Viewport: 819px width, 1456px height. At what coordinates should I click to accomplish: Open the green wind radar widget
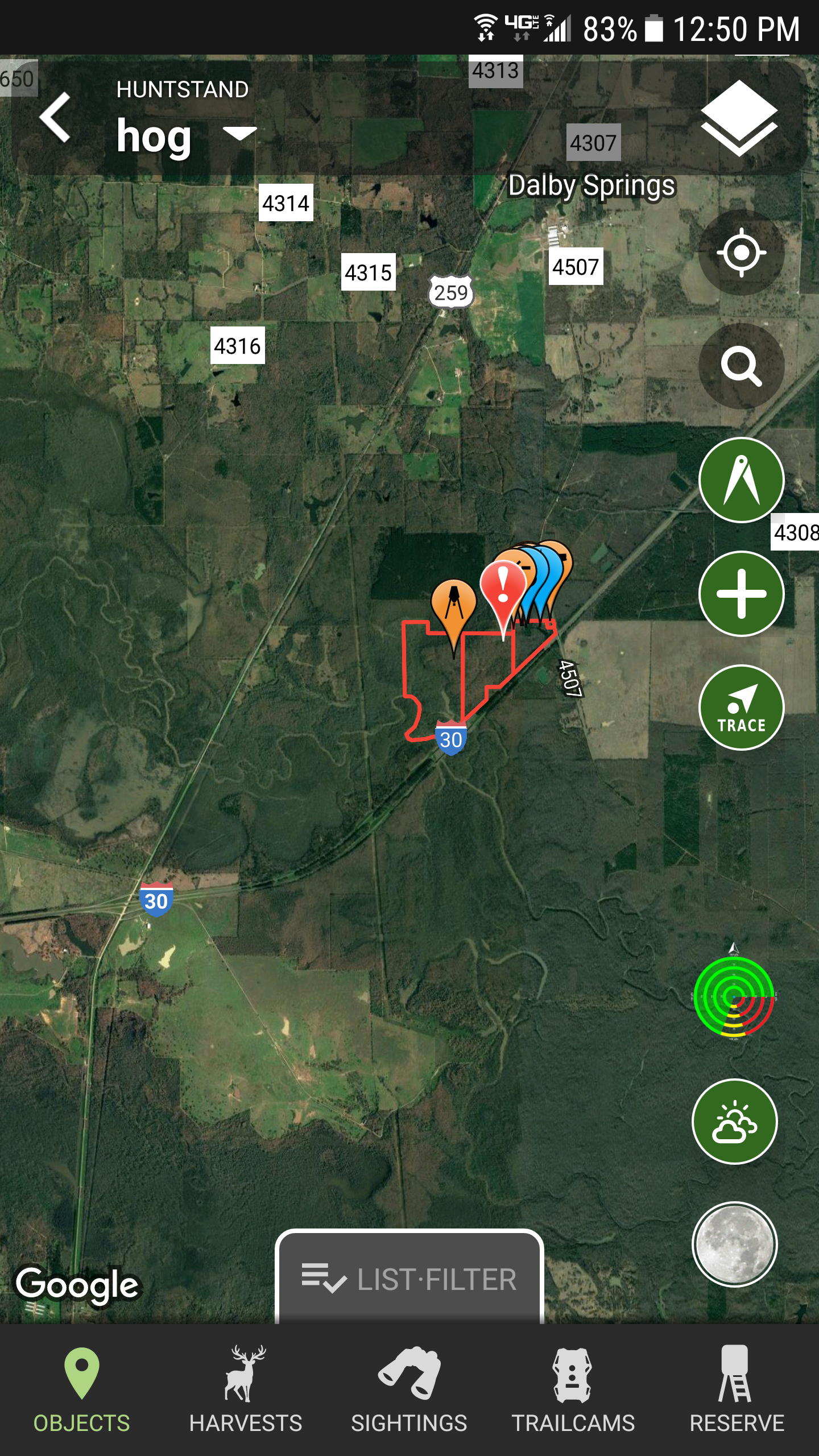pos(734,996)
